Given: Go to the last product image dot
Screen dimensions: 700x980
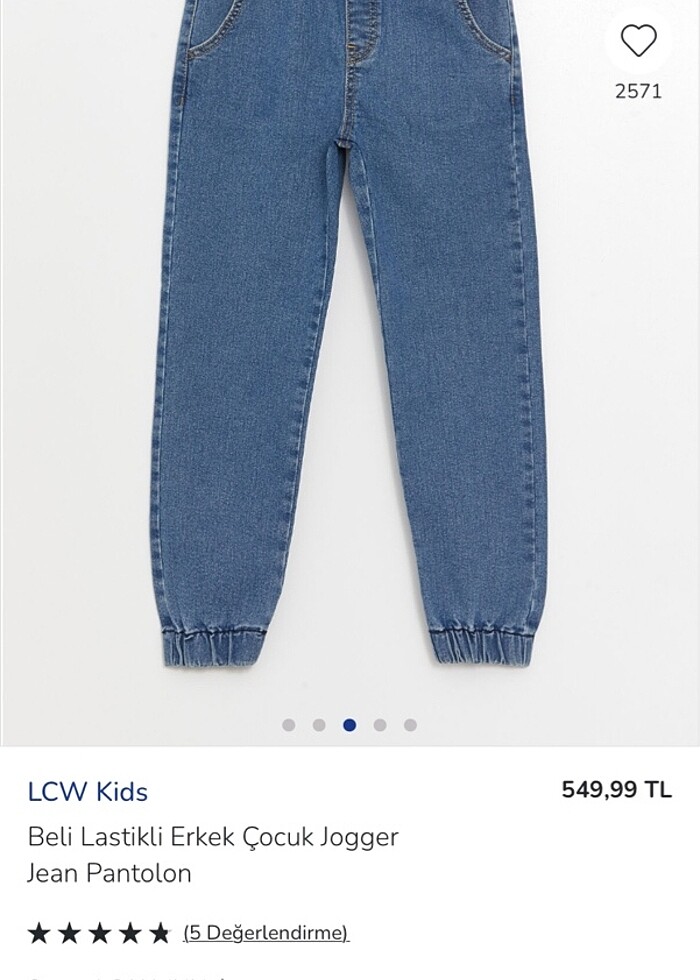Looking at the screenshot, I should [410, 725].
